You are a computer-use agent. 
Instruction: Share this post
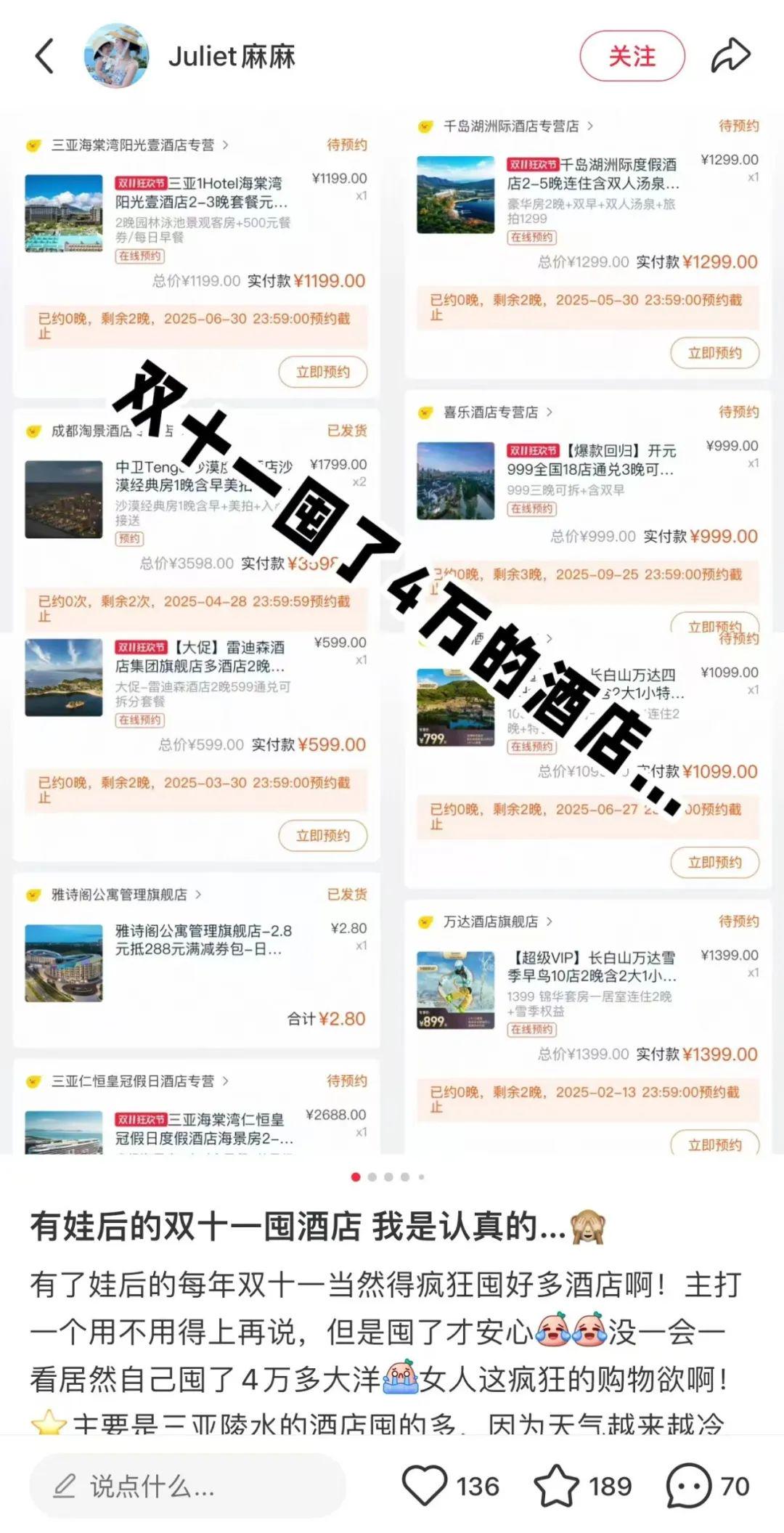730,56
